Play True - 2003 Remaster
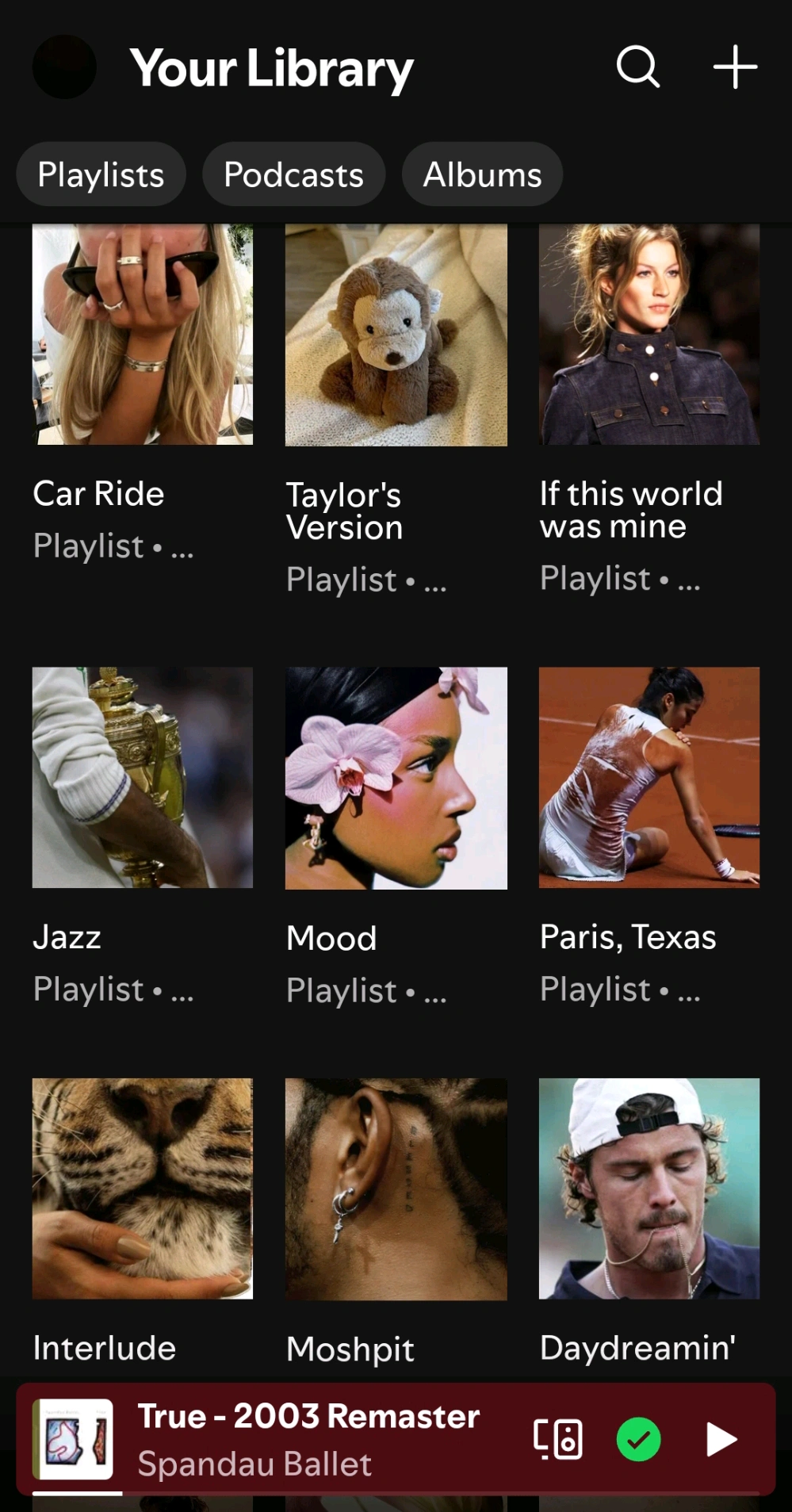The height and width of the screenshot is (1512, 792). tap(721, 1439)
